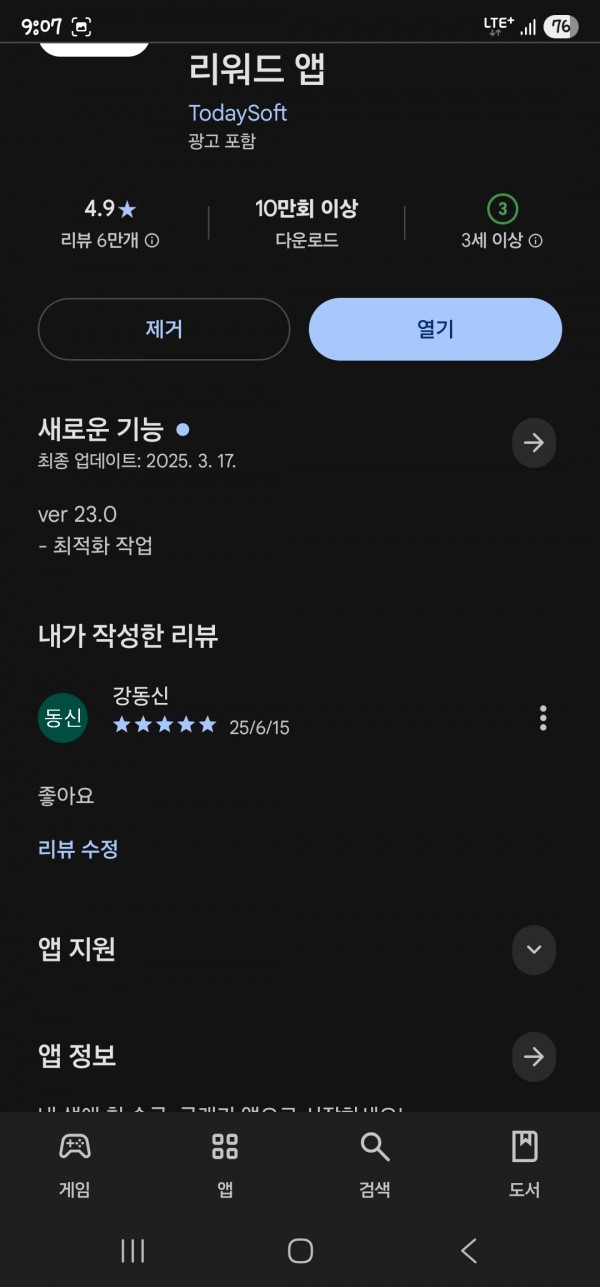Tap the system home button
Viewport: 600px width, 1287px height.
[300, 1250]
